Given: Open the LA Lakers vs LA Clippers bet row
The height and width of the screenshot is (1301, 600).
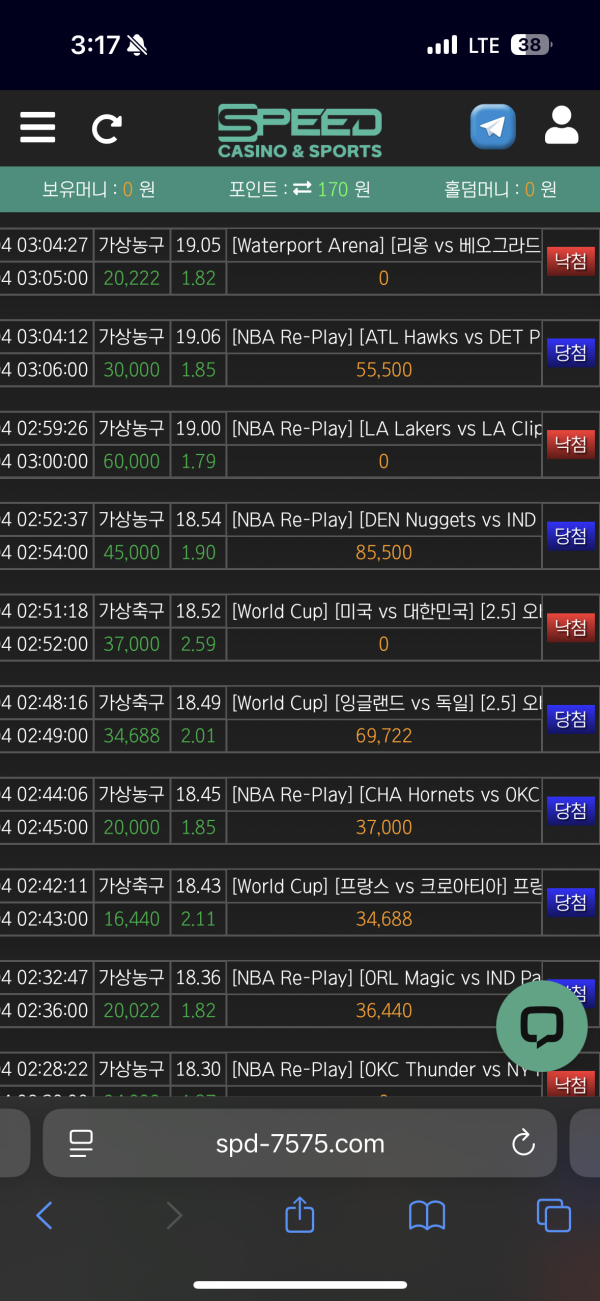Looking at the screenshot, I should tap(385, 429).
